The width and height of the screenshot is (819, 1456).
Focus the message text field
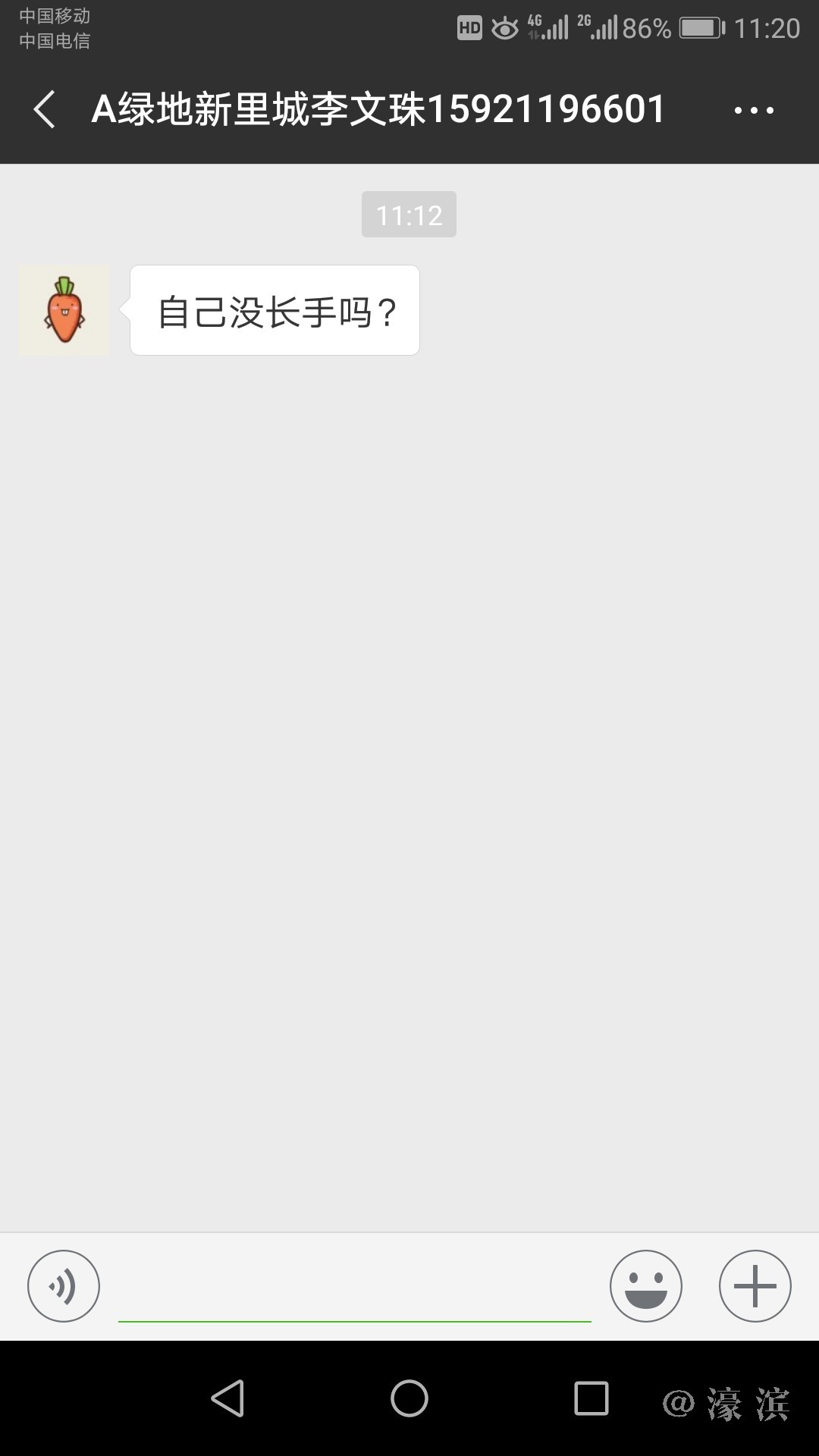[x=354, y=1289]
